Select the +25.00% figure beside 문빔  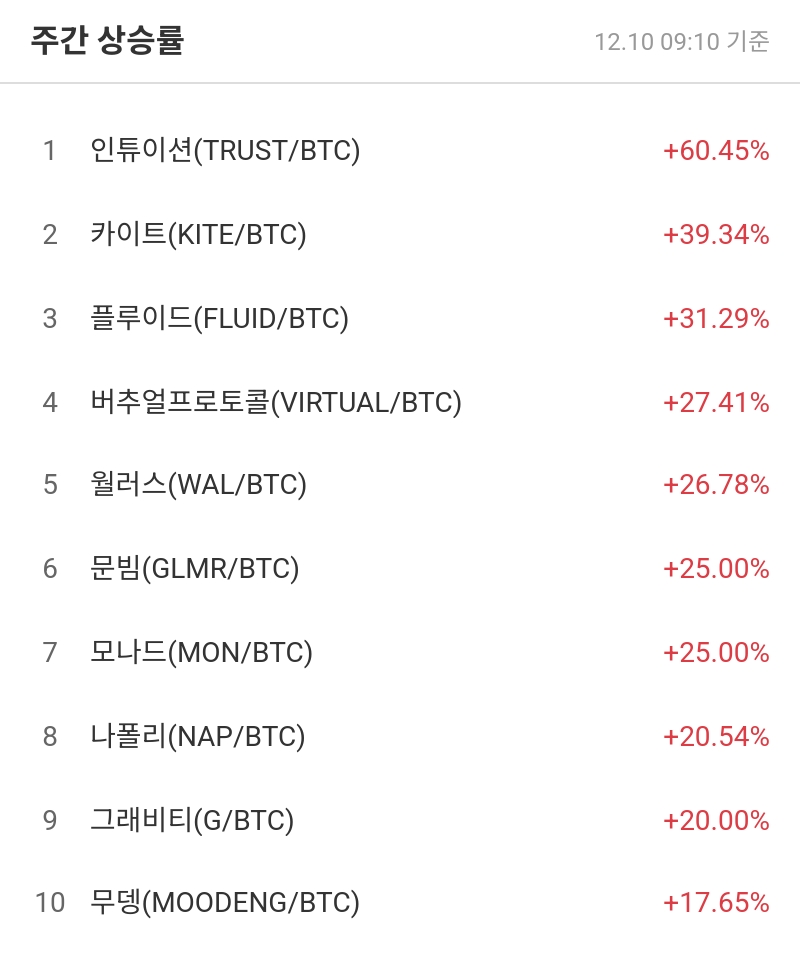(x=716, y=569)
